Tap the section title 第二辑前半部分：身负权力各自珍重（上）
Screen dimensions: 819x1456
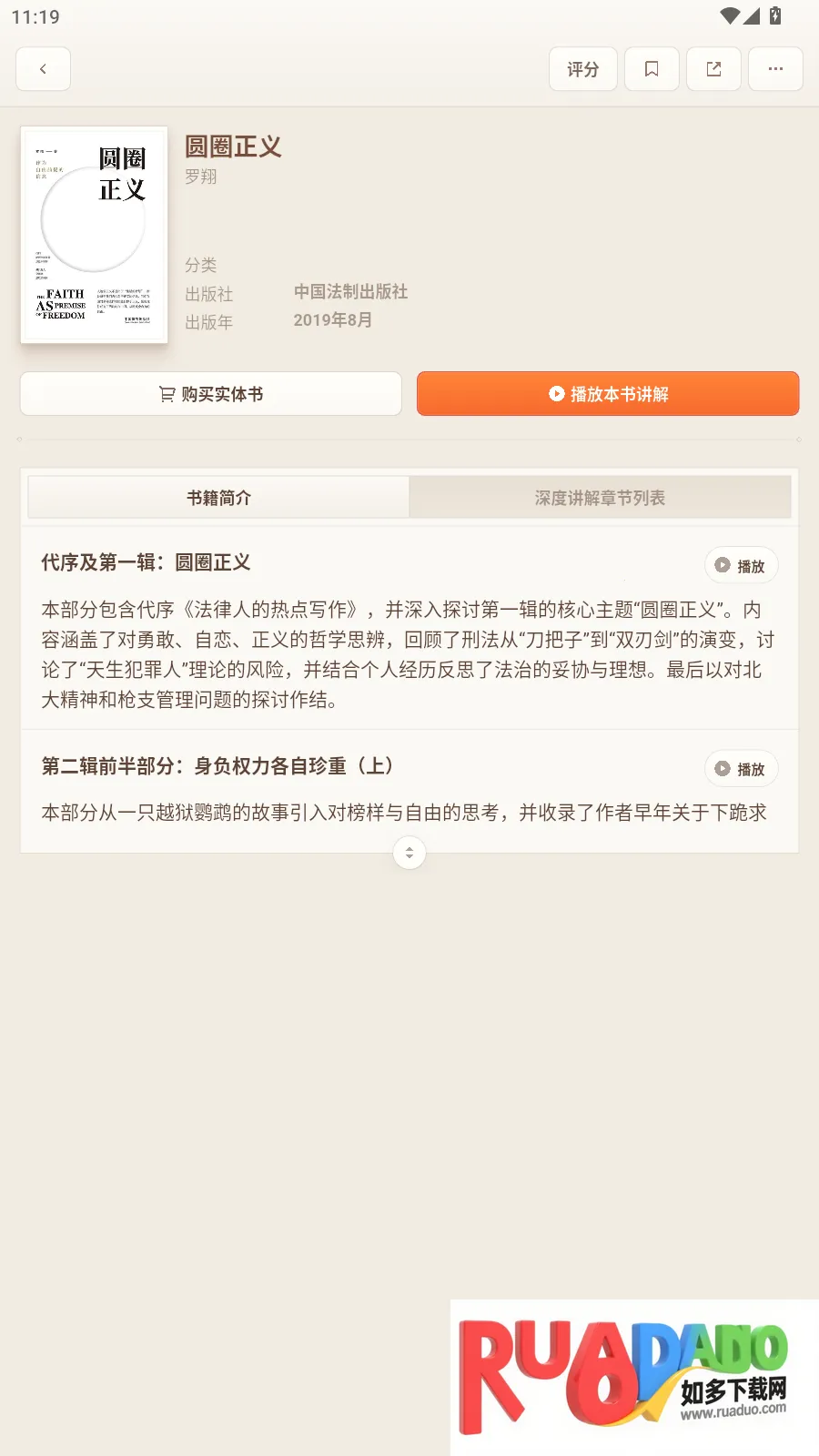(x=217, y=766)
